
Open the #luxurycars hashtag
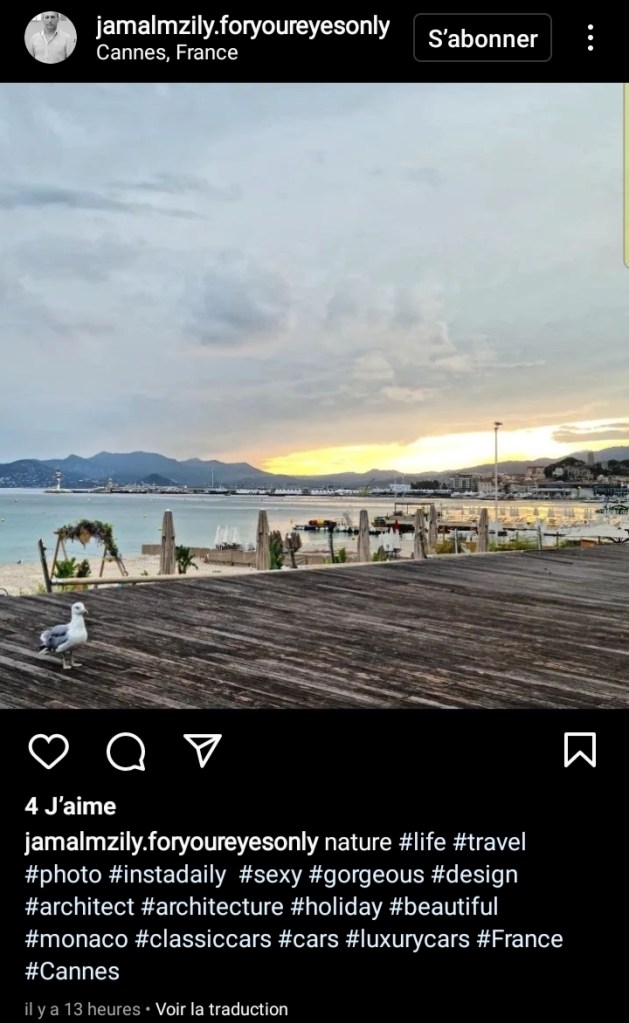point(407,939)
